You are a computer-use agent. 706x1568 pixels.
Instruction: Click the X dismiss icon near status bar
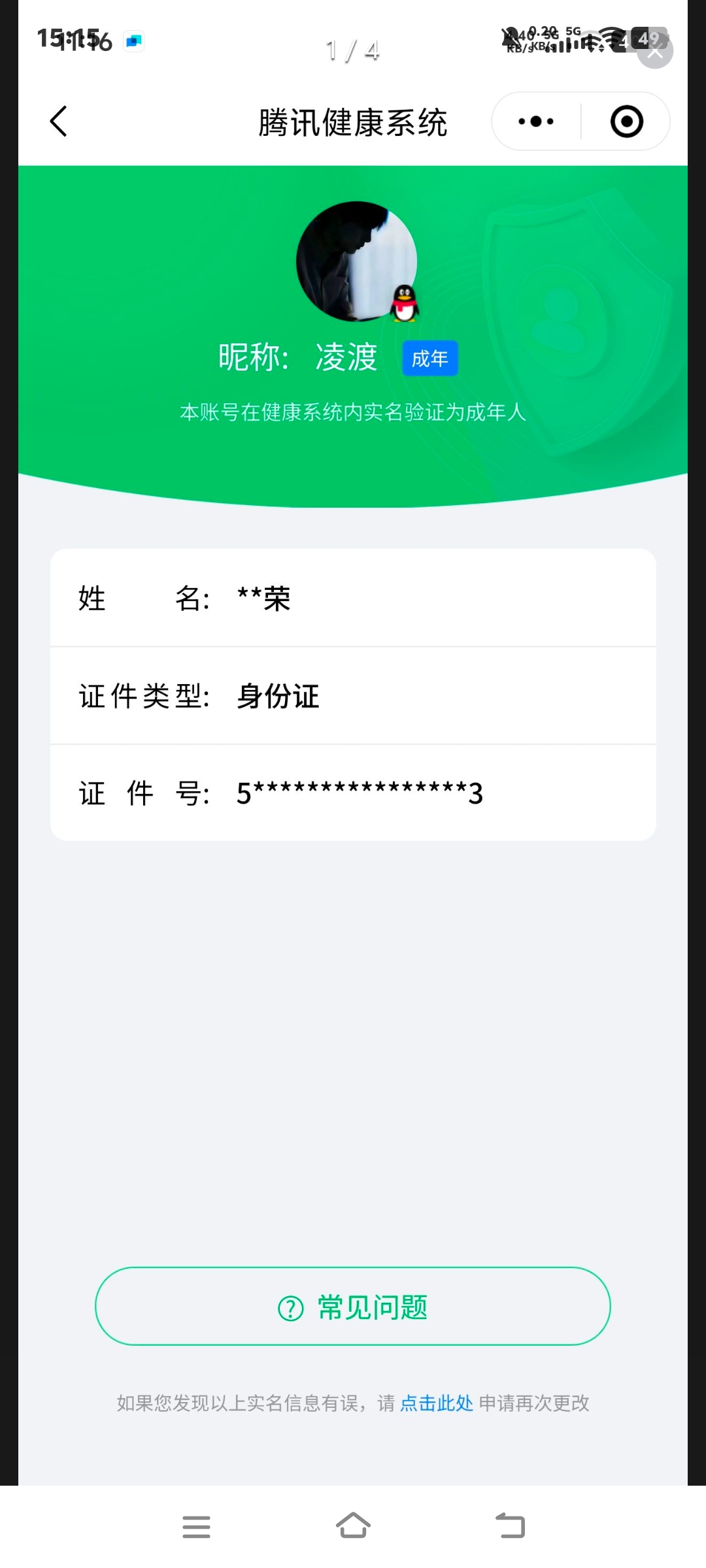pos(655,52)
